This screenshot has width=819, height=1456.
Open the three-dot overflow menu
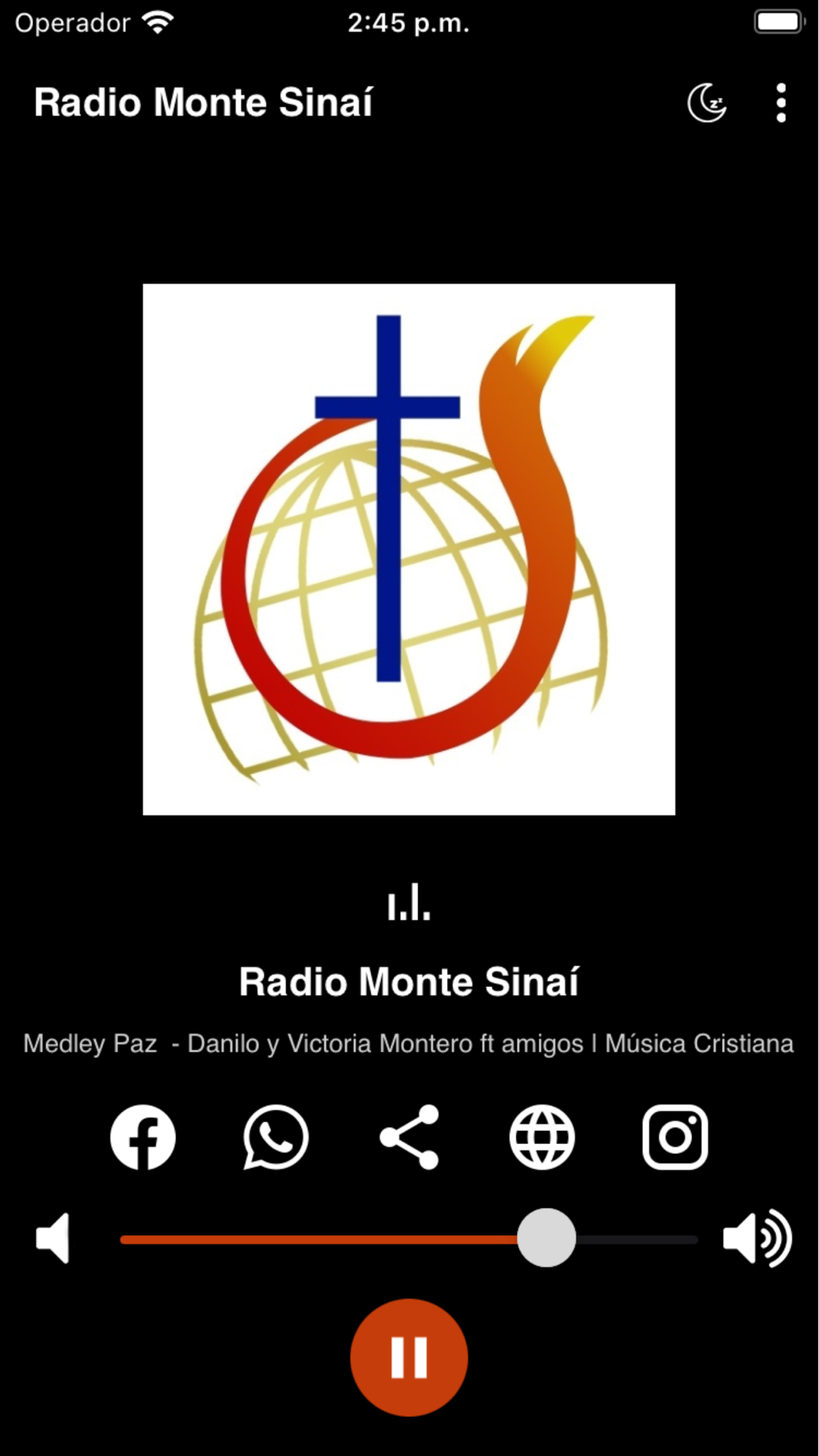(x=781, y=103)
